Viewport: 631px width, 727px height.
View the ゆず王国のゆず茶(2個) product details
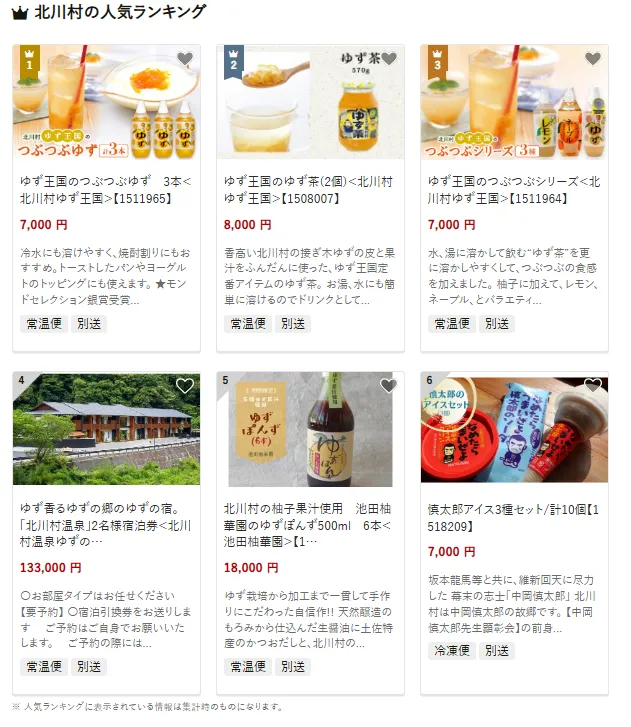tap(310, 190)
